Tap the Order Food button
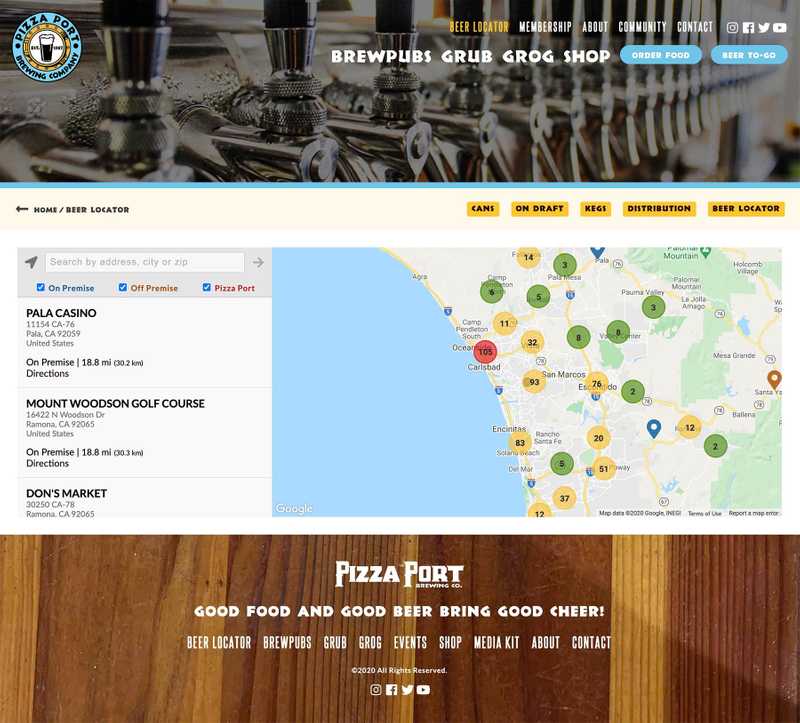Screen dimensions: 800x723 coord(660,55)
